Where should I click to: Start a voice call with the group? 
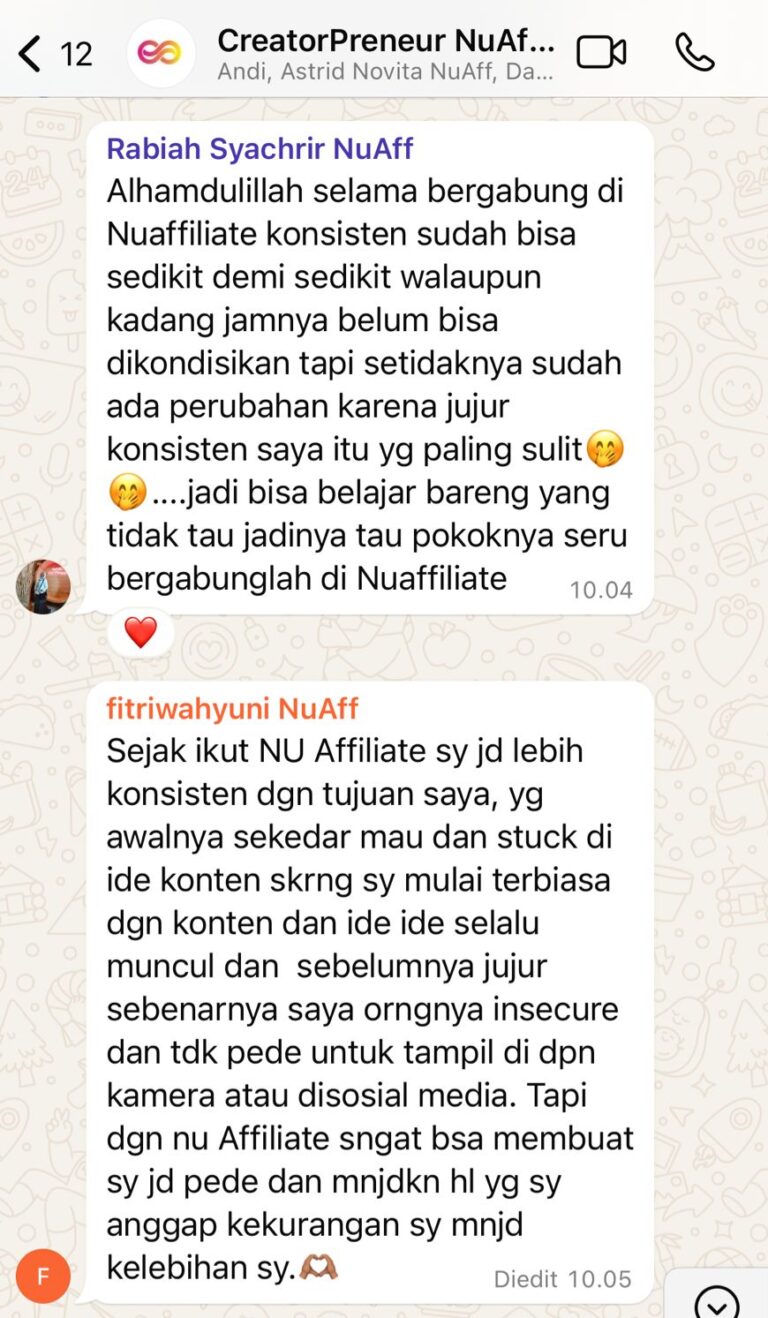(x=694, y=52)
